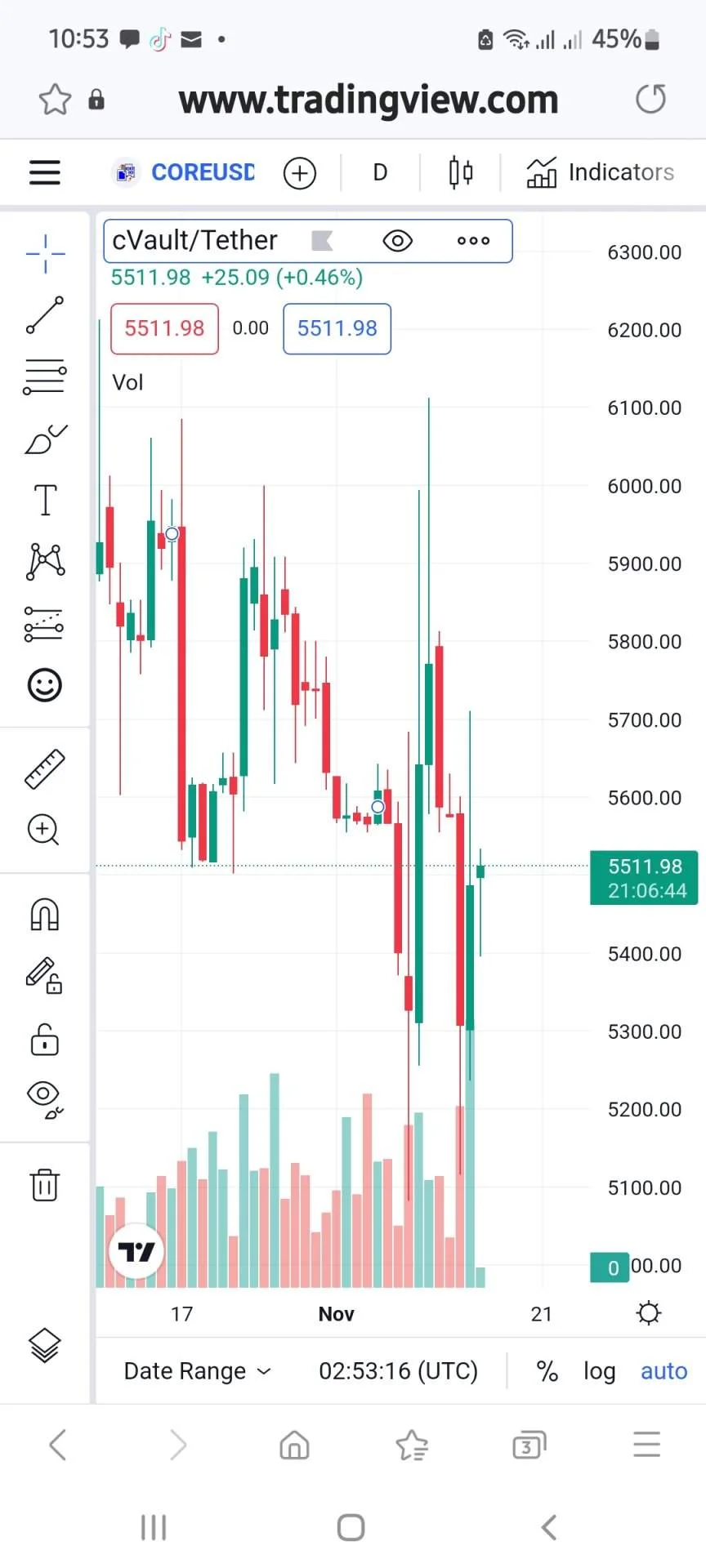706x1568 pixels.
Task: Open the Indicators panel
Action: click(x=600, y=172)
